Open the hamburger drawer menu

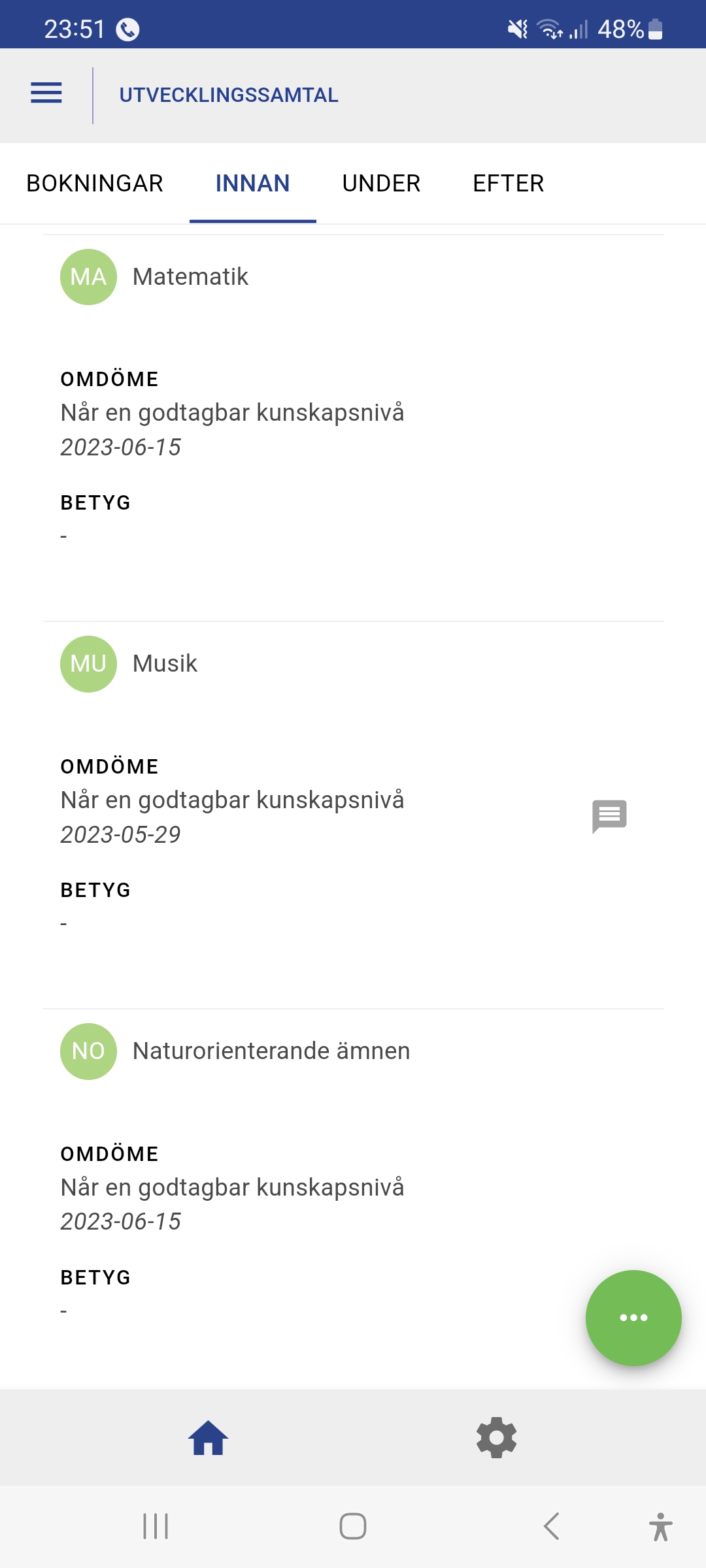click(x=46, y=93)
